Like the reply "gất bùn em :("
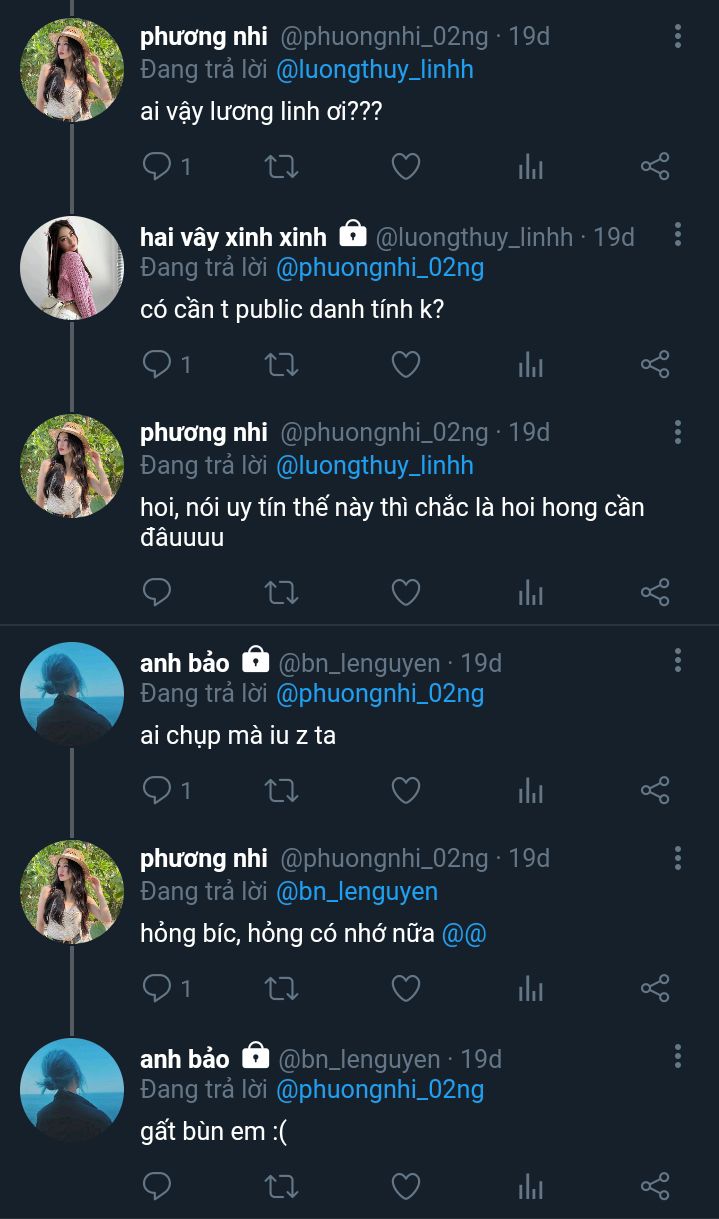719x1219 pixels. coord(405,1186)
